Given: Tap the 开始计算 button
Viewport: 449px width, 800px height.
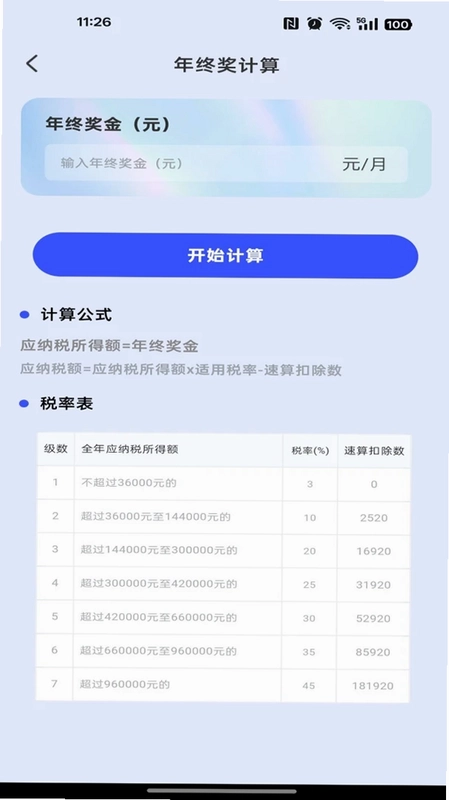Looking at the screenshot, I should pos(226,256).
